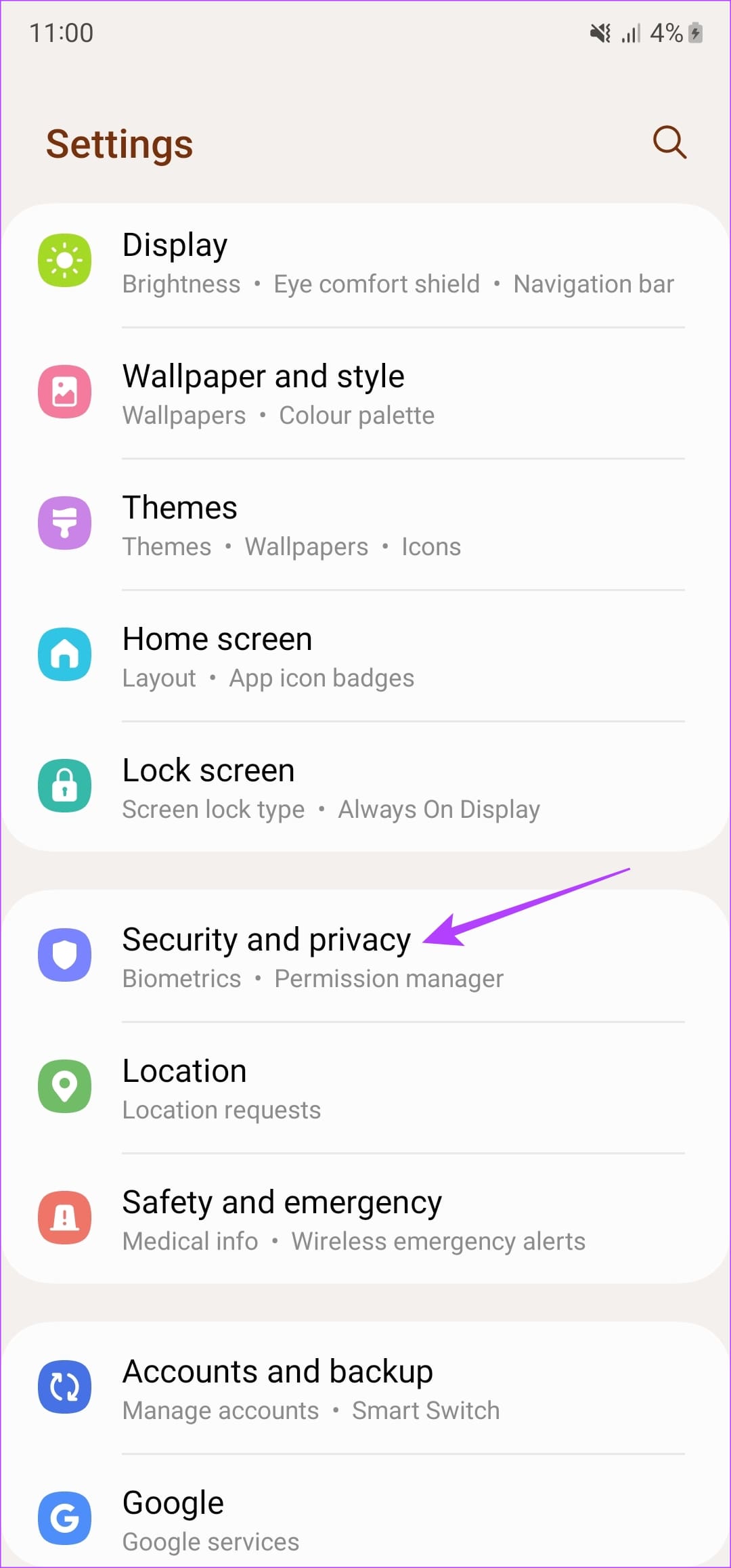Select the purple Themes brush icon
This screenshot has width=731, height=1568.
64,523
